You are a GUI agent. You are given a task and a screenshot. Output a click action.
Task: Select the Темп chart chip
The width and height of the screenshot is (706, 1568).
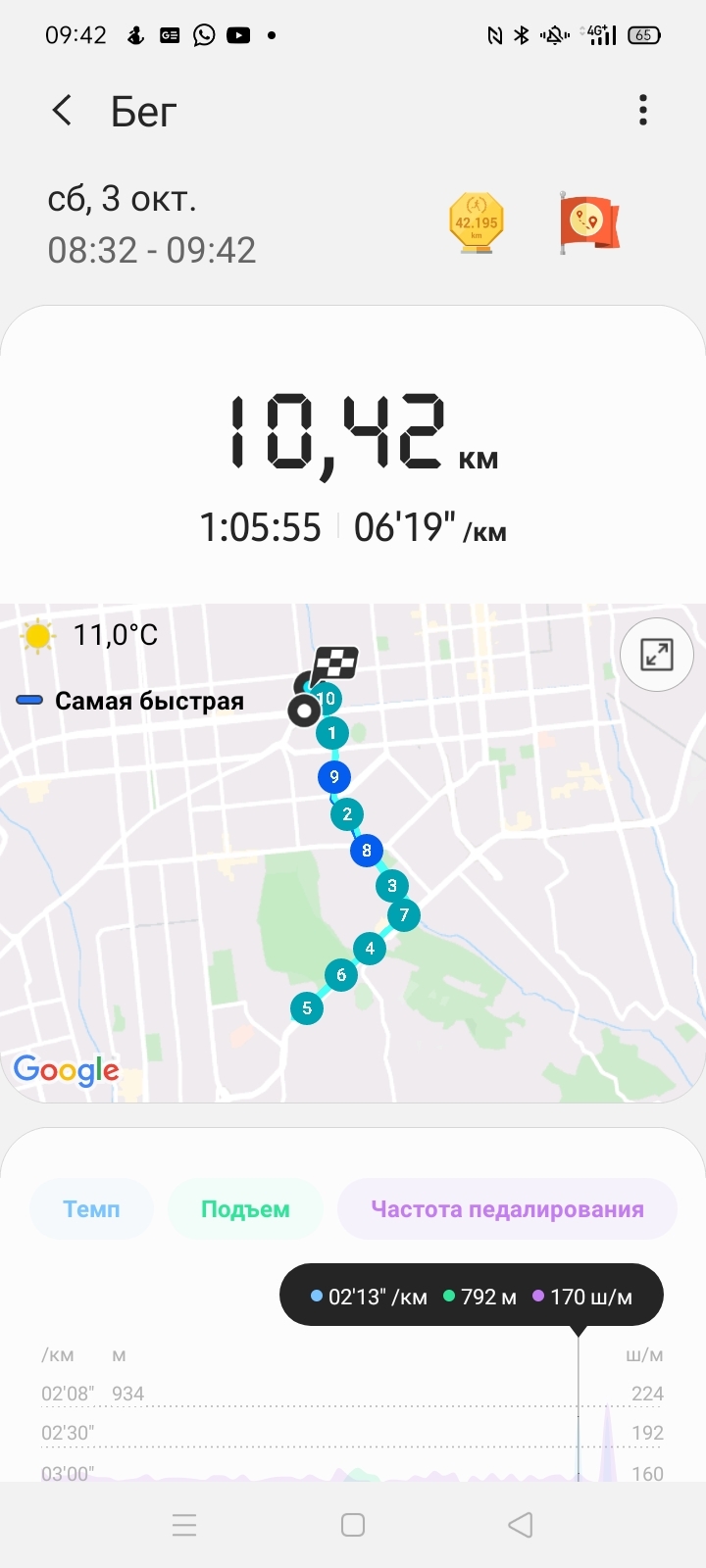(x=91, y=1209)
